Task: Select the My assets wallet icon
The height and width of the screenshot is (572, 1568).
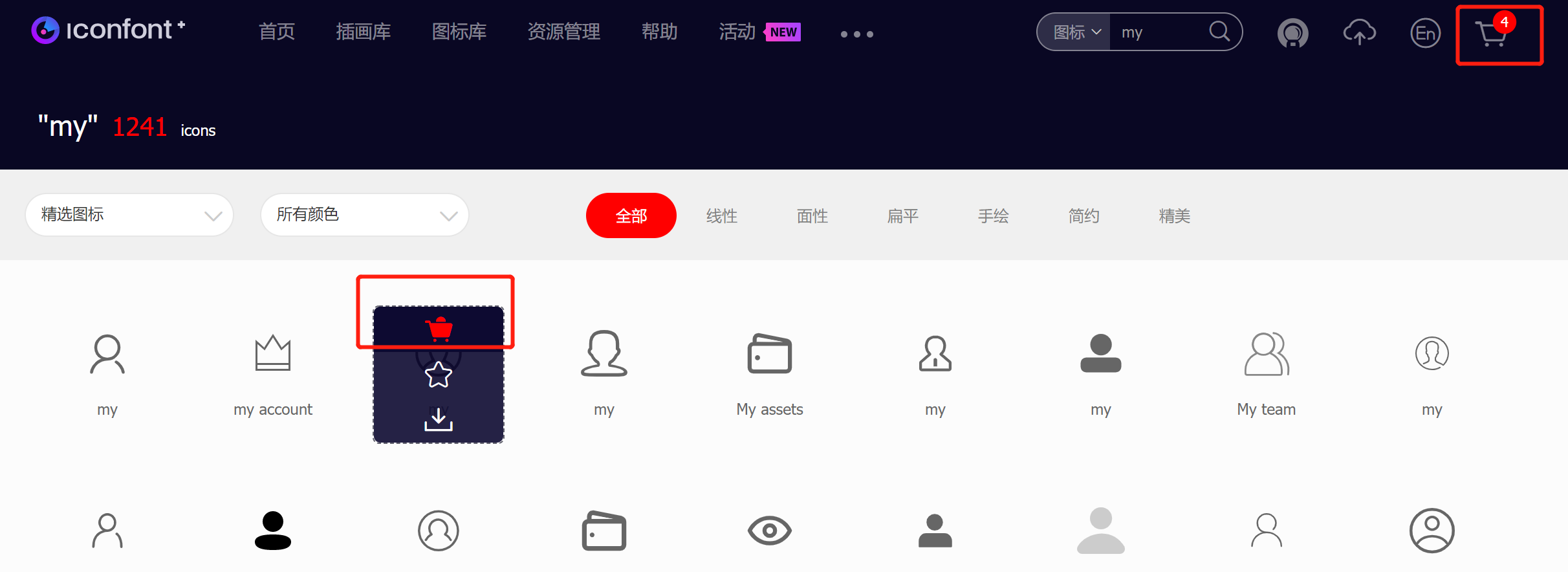Action: [769, 355]
